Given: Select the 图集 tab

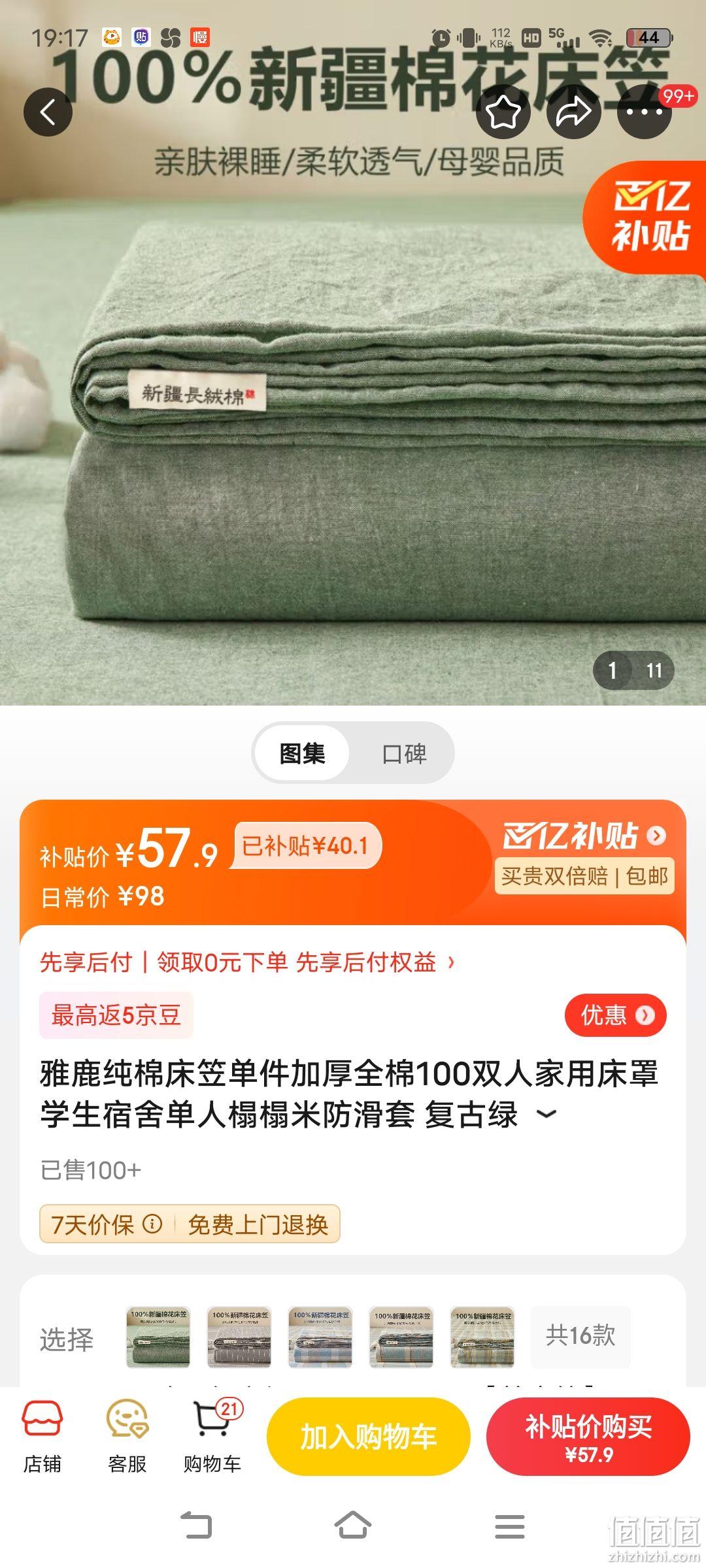Looking at the screenshot, I should (302, 753).
